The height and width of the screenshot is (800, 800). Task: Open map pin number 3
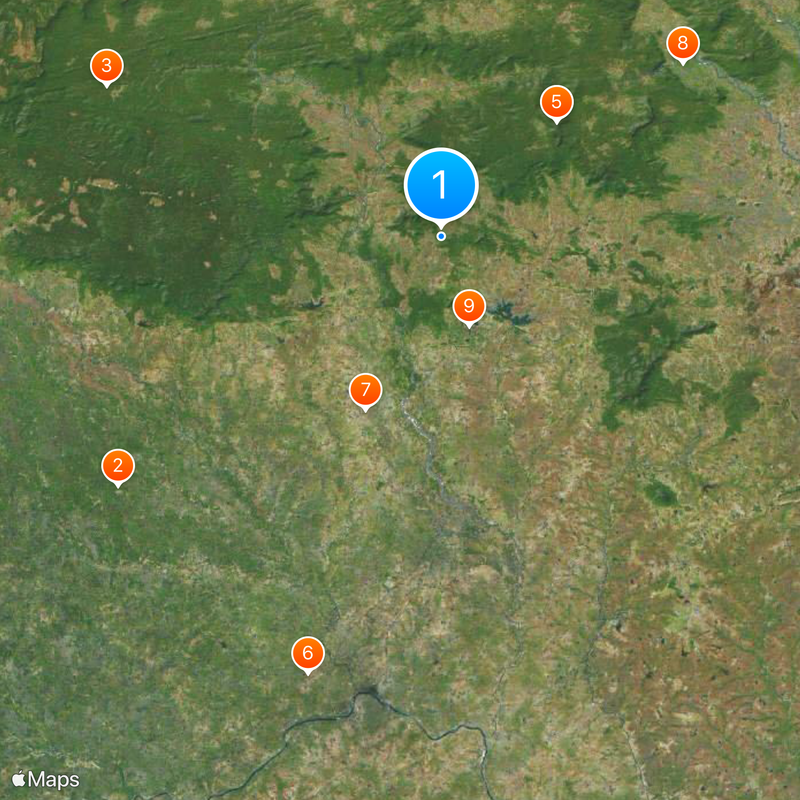(107, 66)
